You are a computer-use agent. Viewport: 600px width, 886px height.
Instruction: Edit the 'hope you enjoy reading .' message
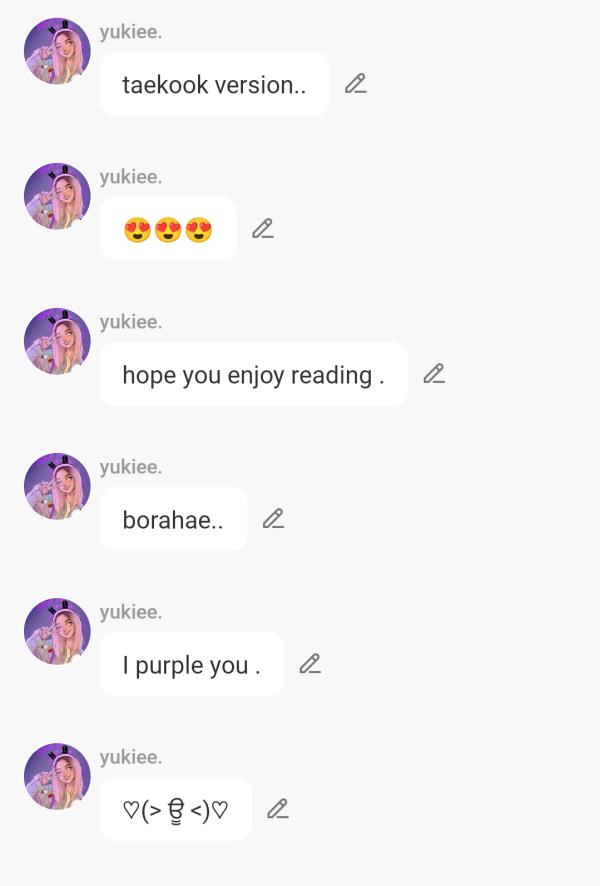[x=433, y=374]
